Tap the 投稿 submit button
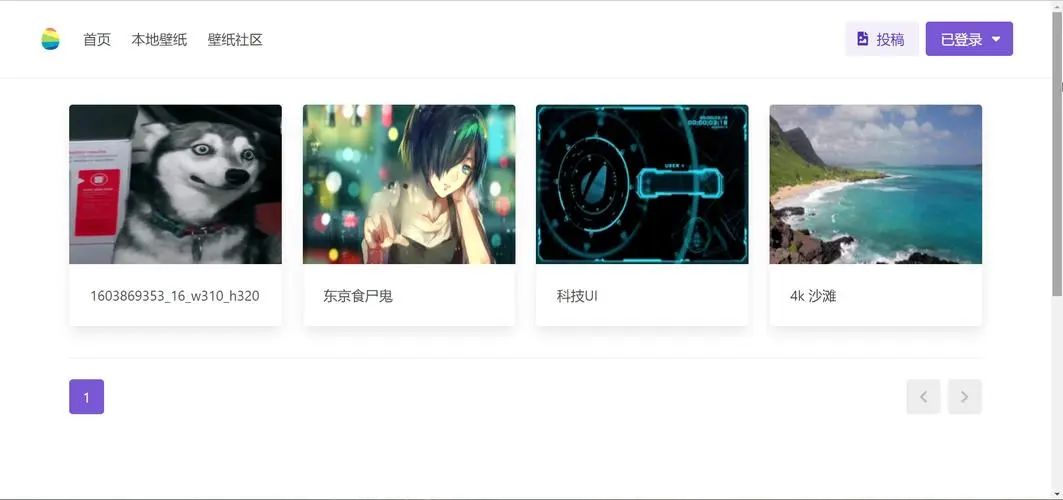This screenshot has width=1063, height=500. [881, 39]
